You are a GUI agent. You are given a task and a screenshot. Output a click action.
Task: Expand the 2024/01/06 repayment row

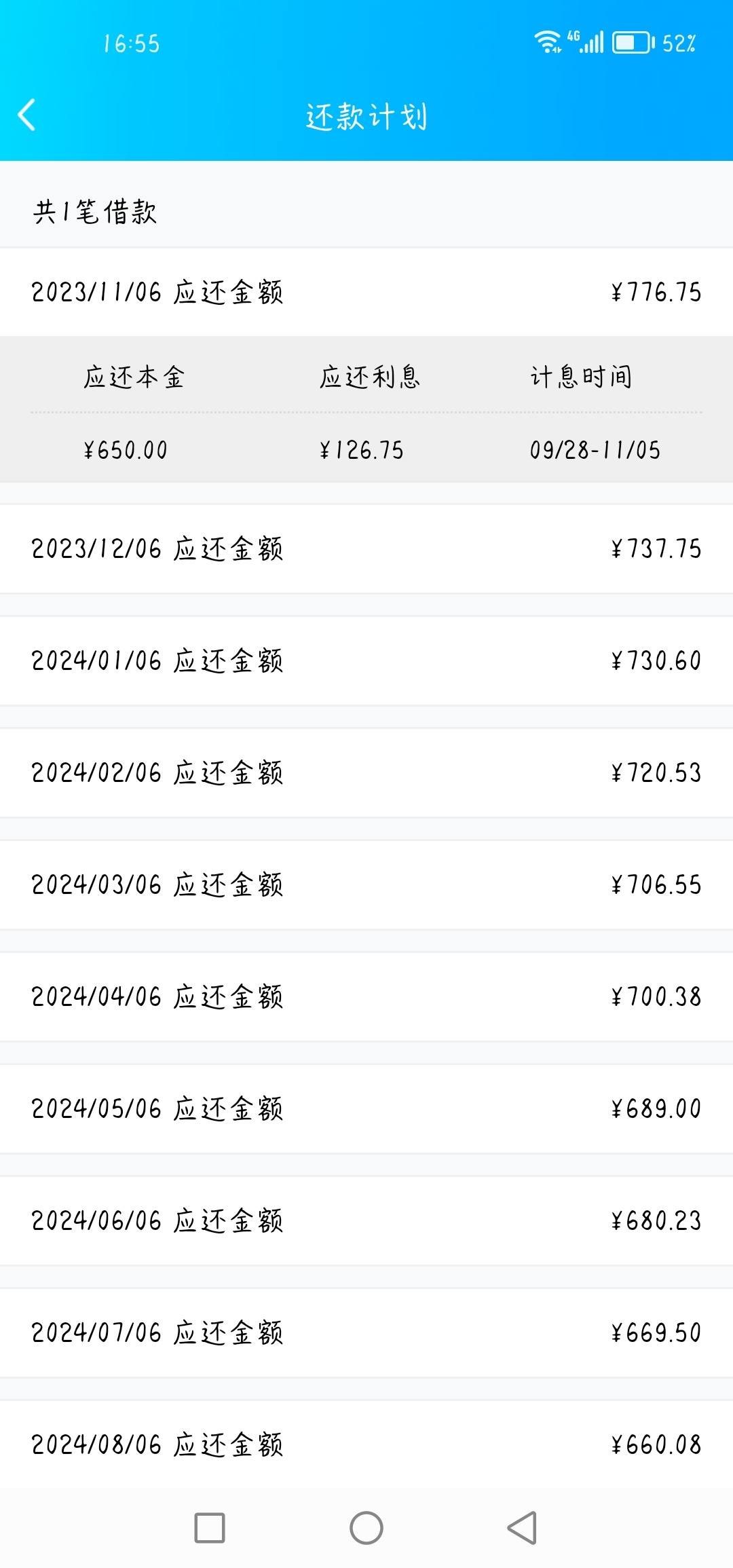tap(366, 660)
